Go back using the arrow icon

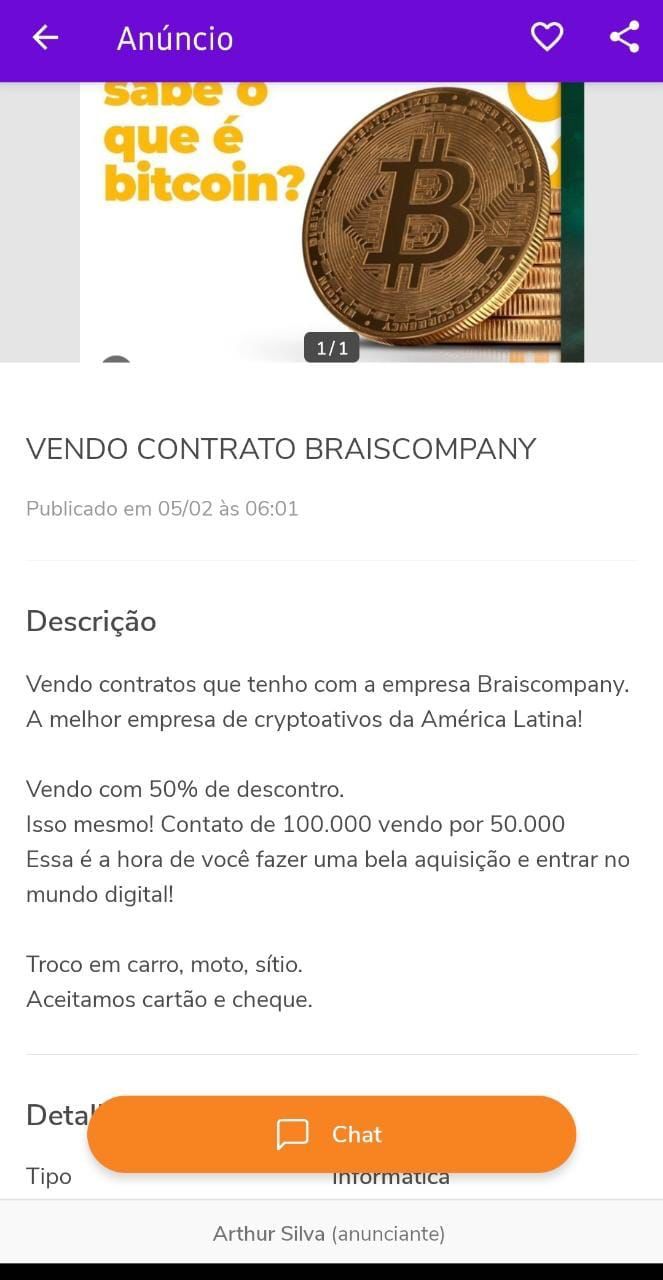pos(45,38)
